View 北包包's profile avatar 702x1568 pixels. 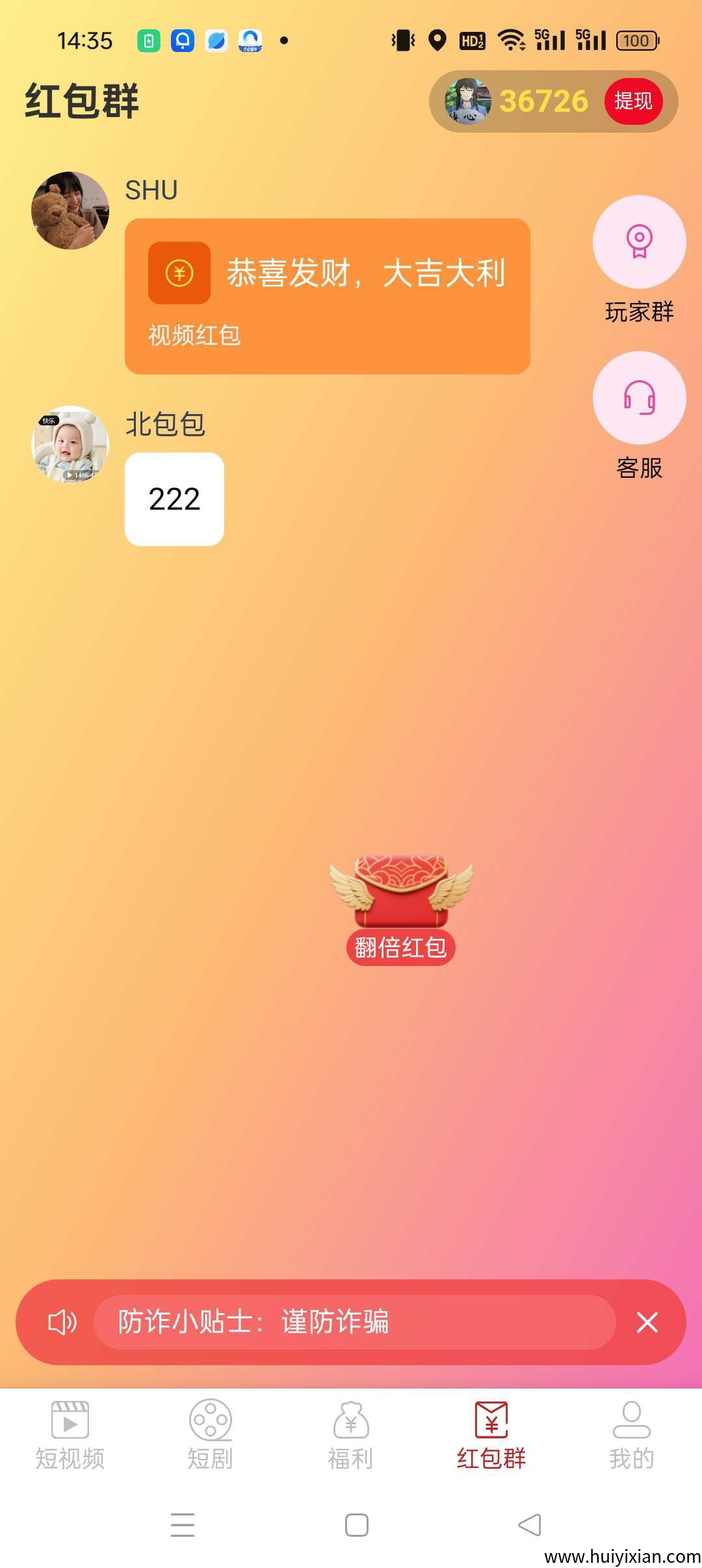70,445
